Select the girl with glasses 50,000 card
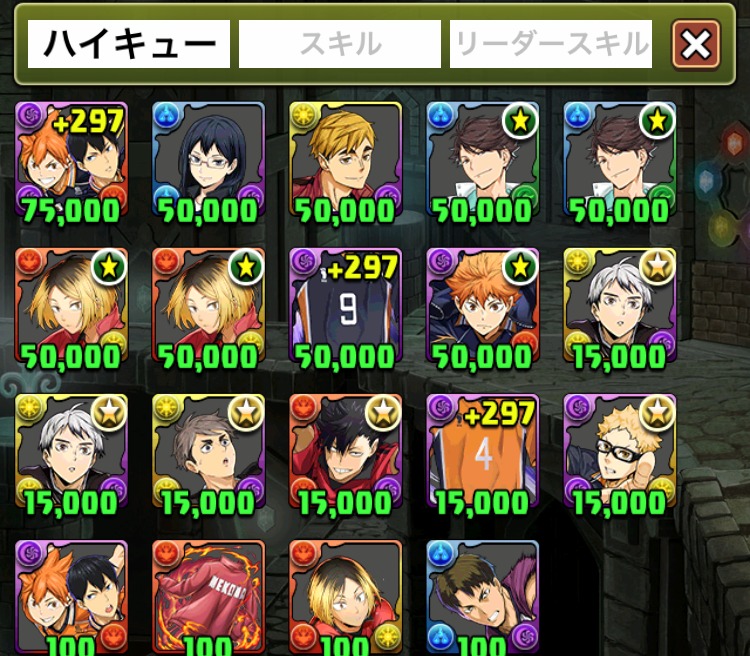The width and height of the screenshot is (750, 656). pyautogui.click(x=208, y=158)
